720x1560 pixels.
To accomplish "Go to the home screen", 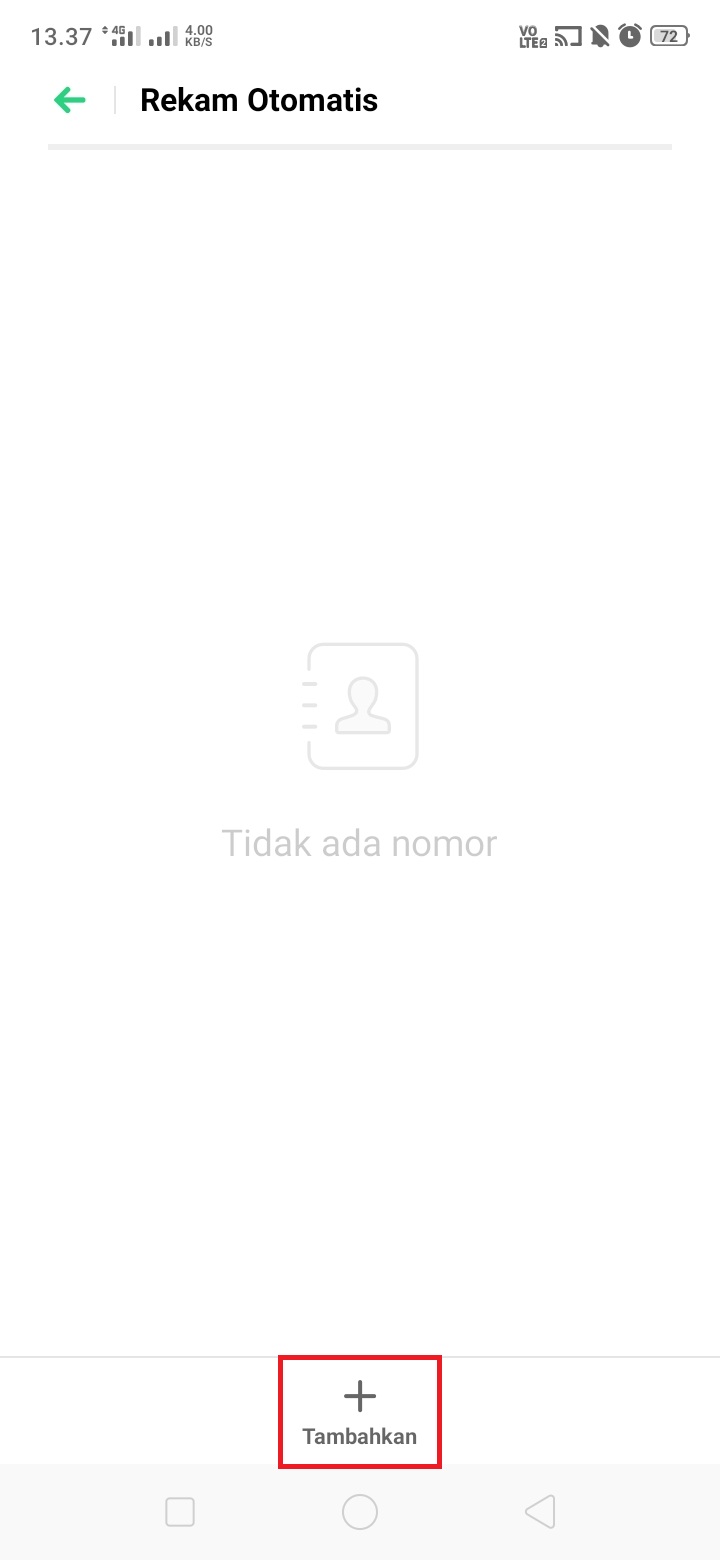I will click(x=360, y=1512).
